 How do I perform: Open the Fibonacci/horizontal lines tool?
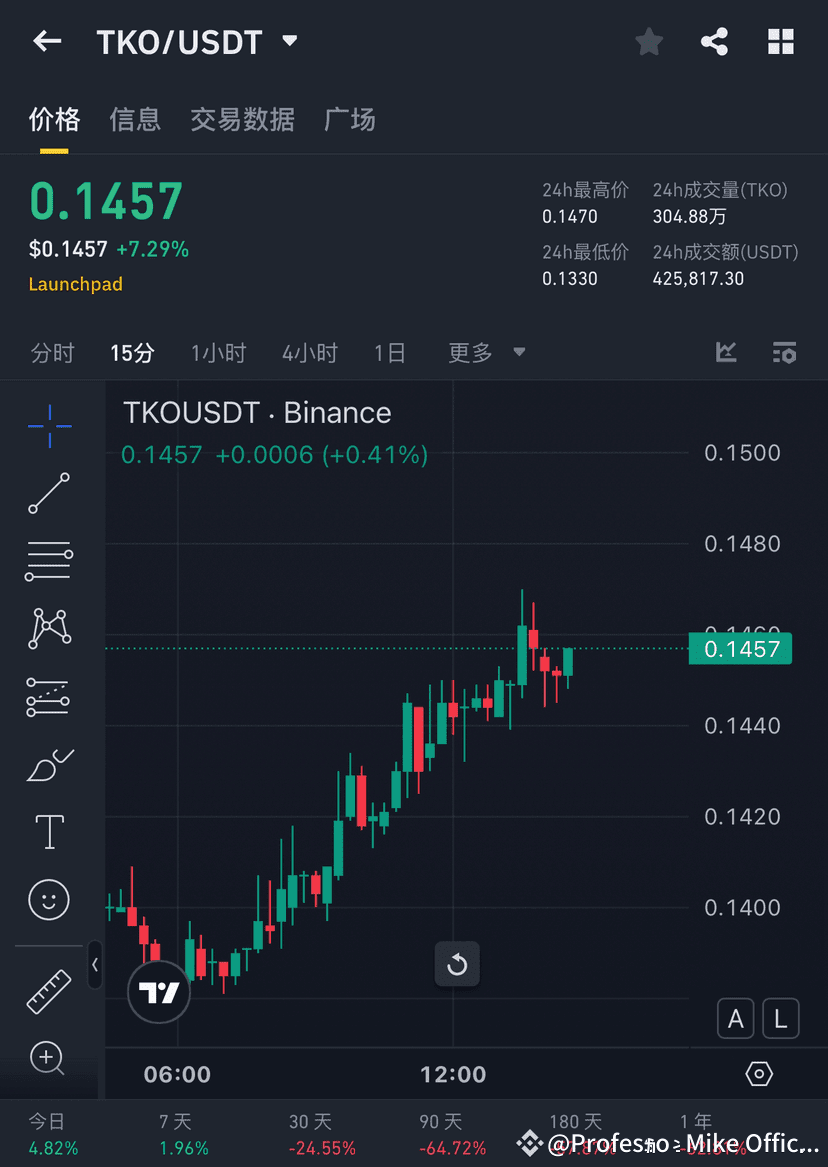click(49, 560)
